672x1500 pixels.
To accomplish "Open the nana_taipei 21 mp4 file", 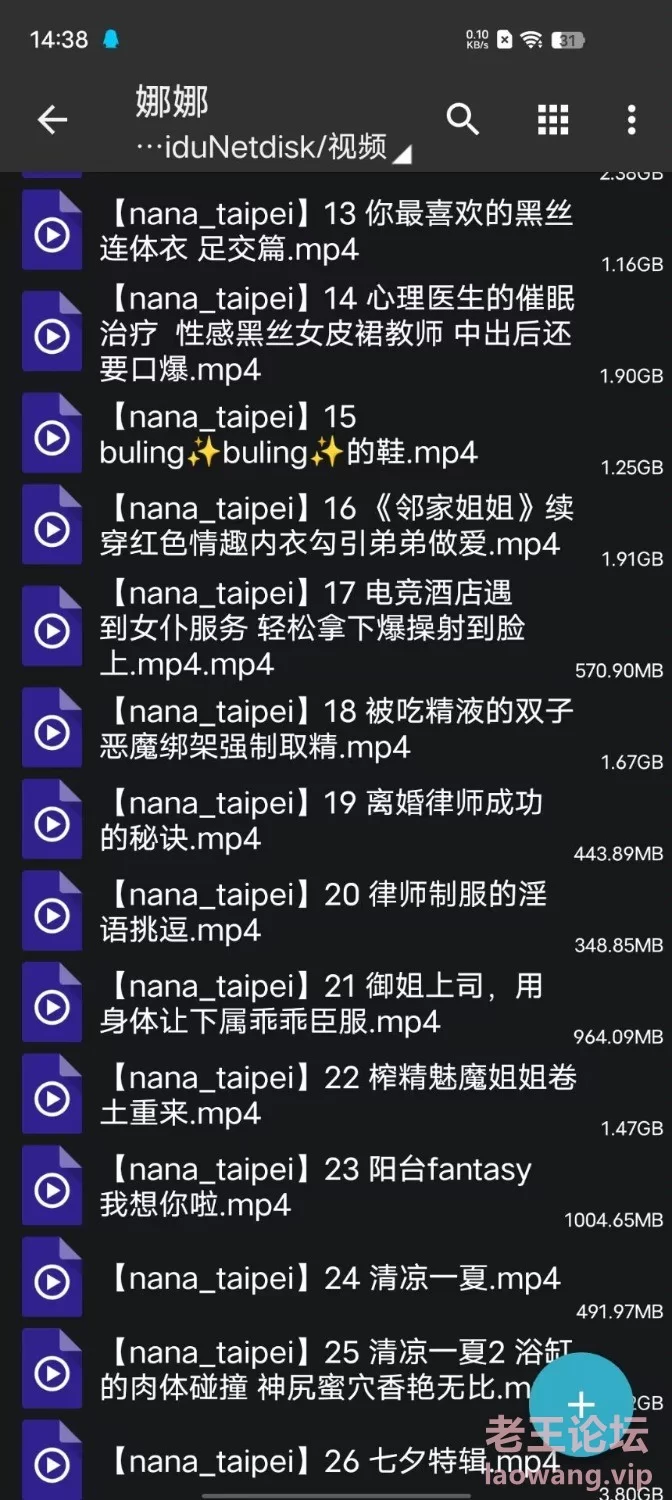I will 336,1003.
